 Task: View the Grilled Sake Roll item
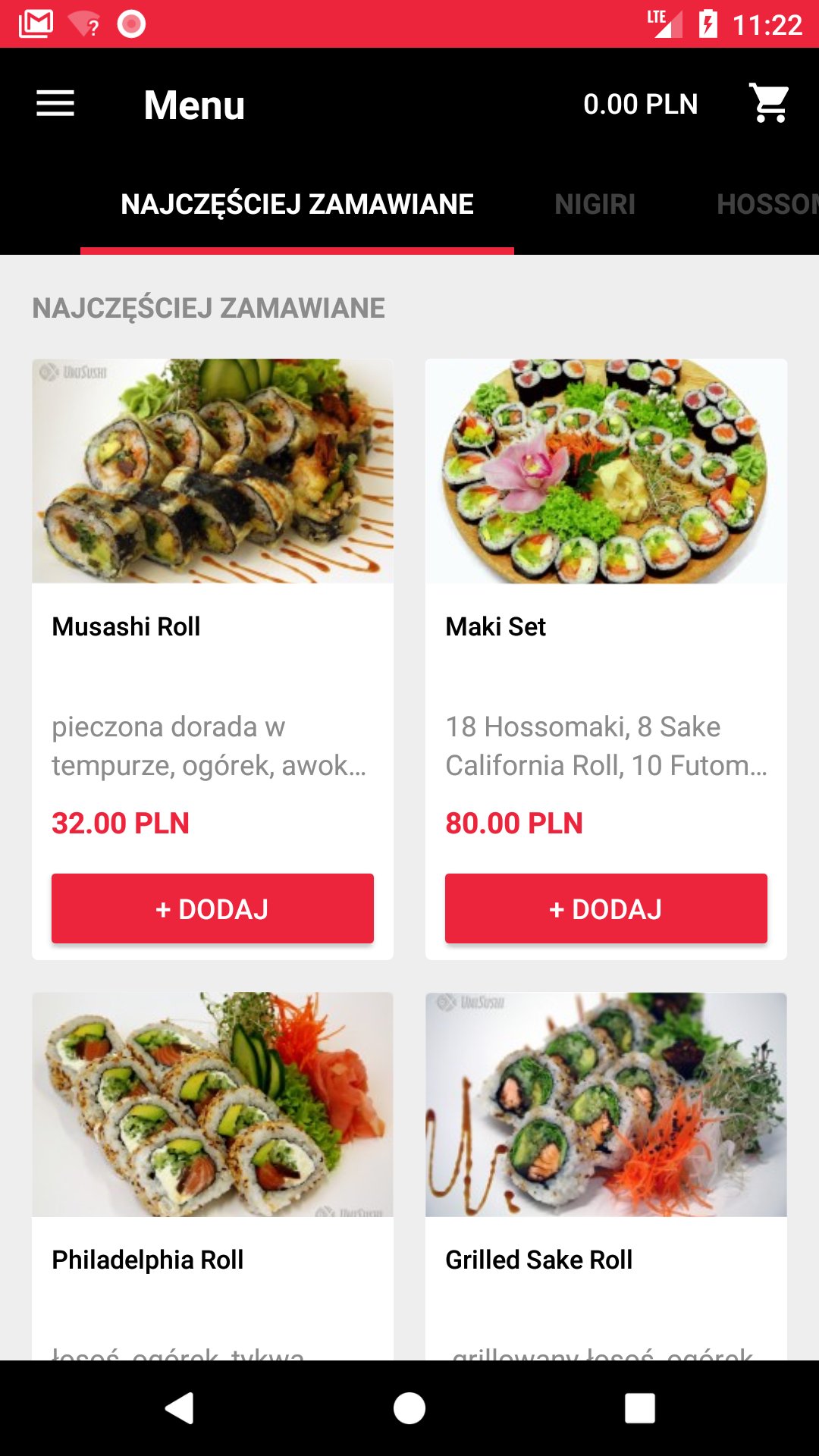coord(606,1137)
